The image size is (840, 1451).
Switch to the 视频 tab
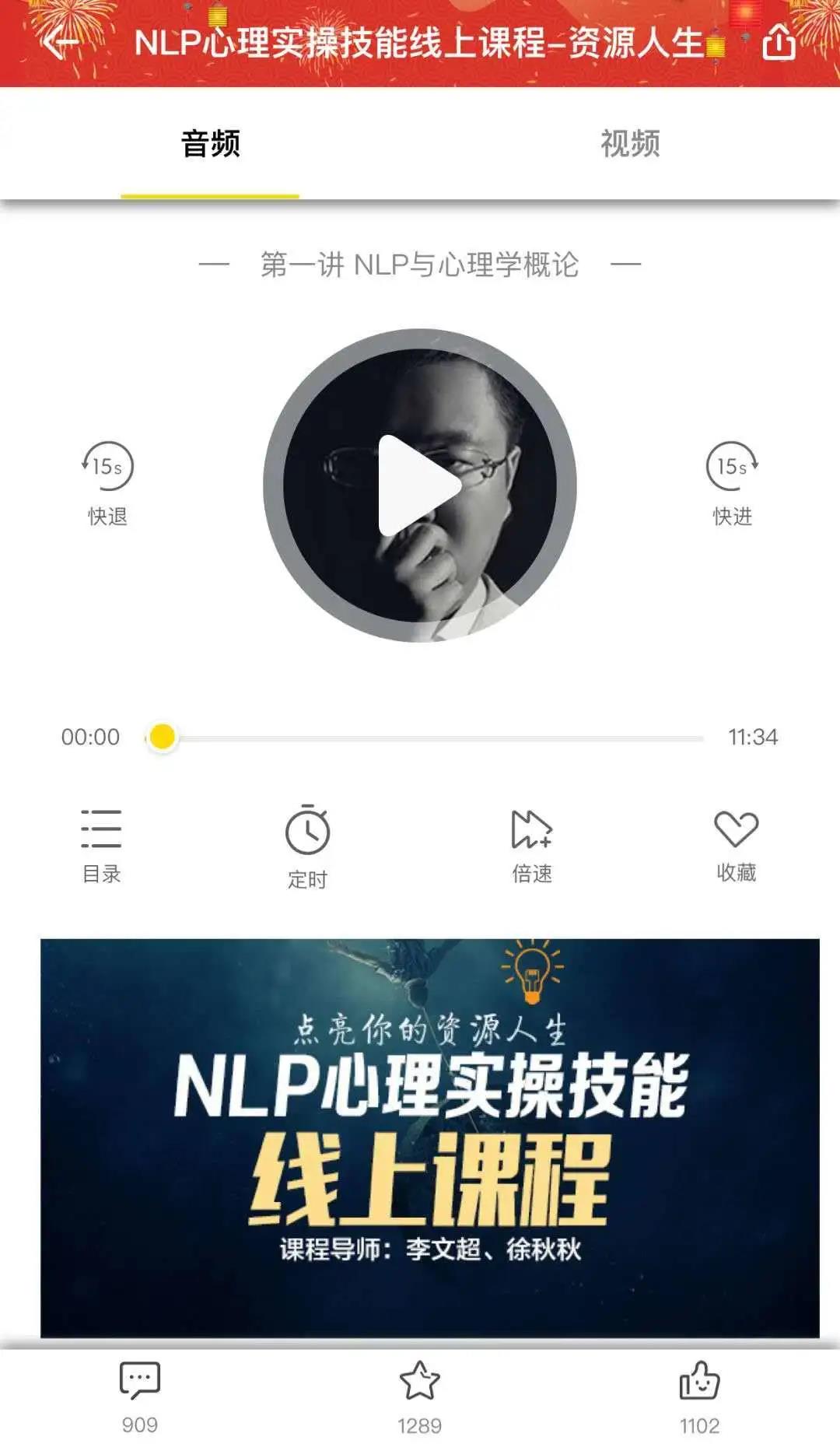(630, 144)
